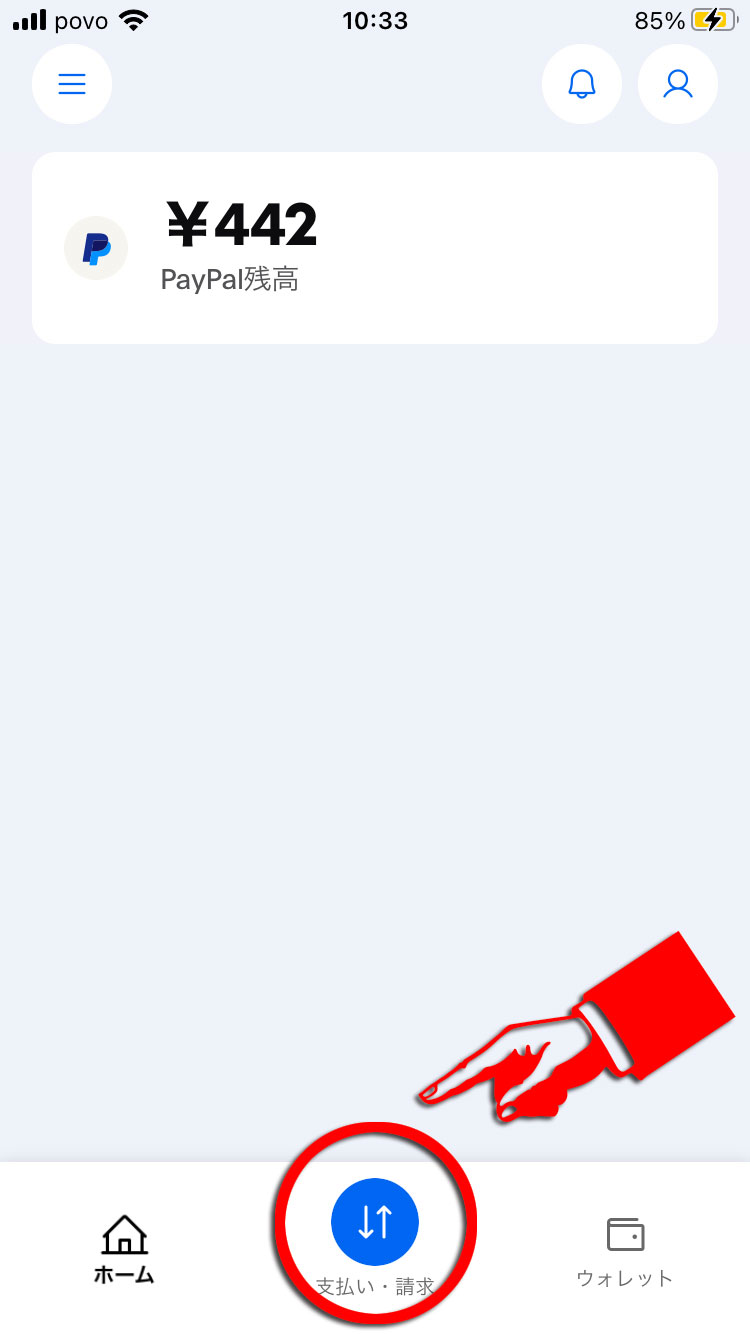Viewport: 750px width, 1334px height.
Task: Open the PayPal残高 balance card
Action: point(374,248)
